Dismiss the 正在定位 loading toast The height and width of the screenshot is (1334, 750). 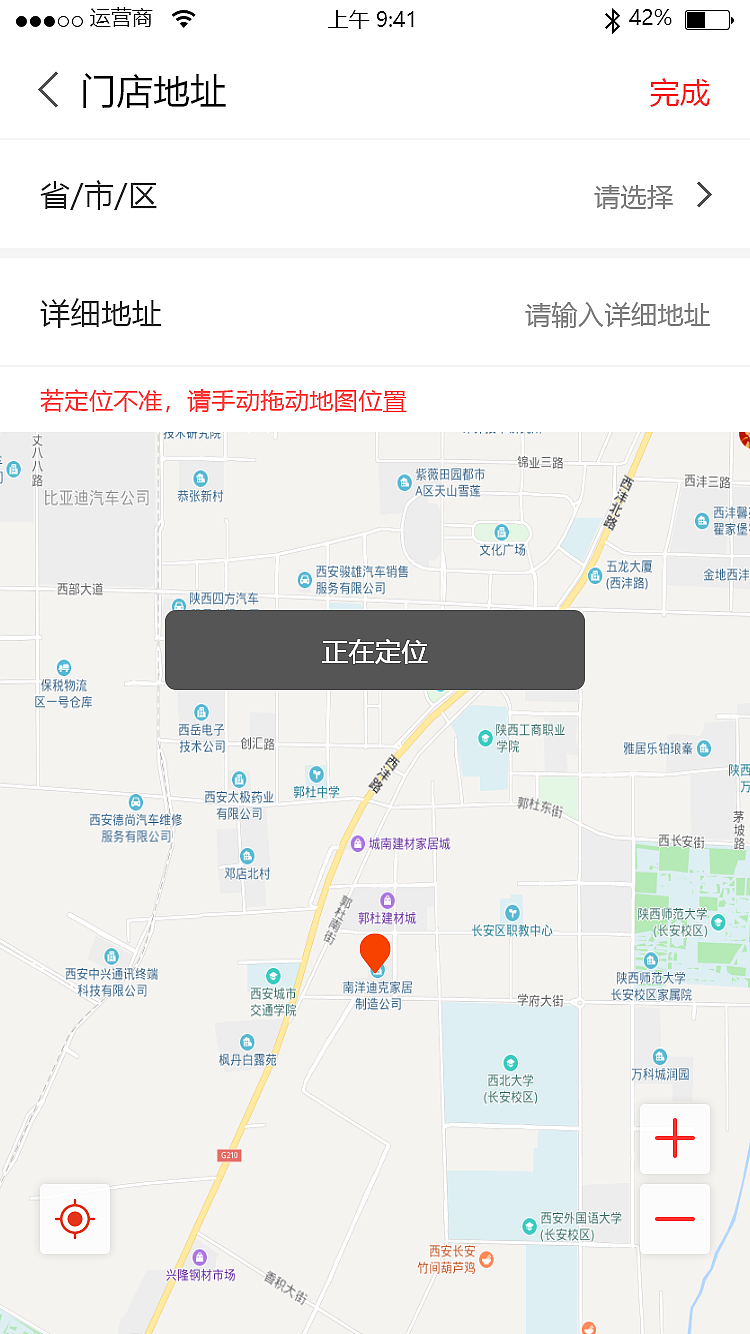click(x=375, y=650)
